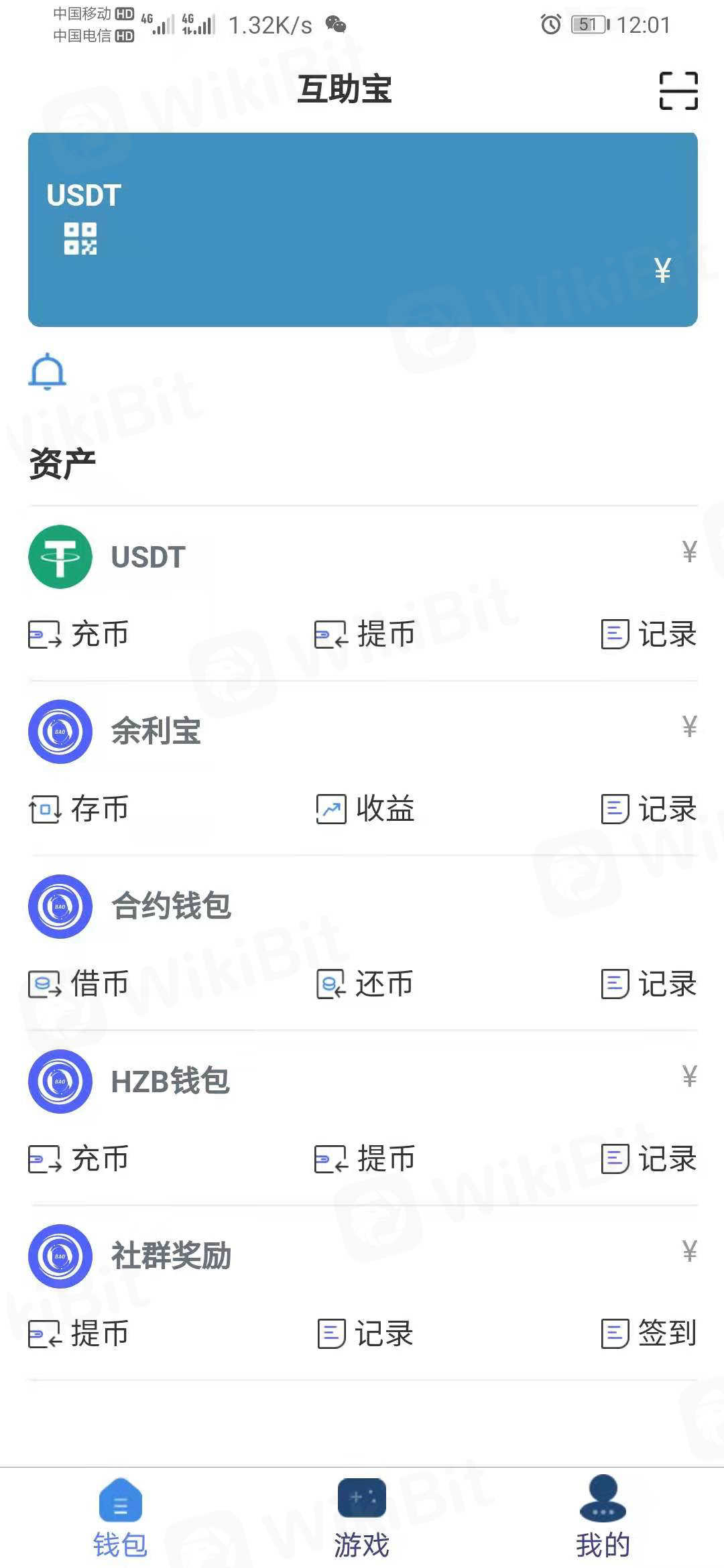
Task: Tap 签到 under 社群奖励
Action: click(649, 1333)
